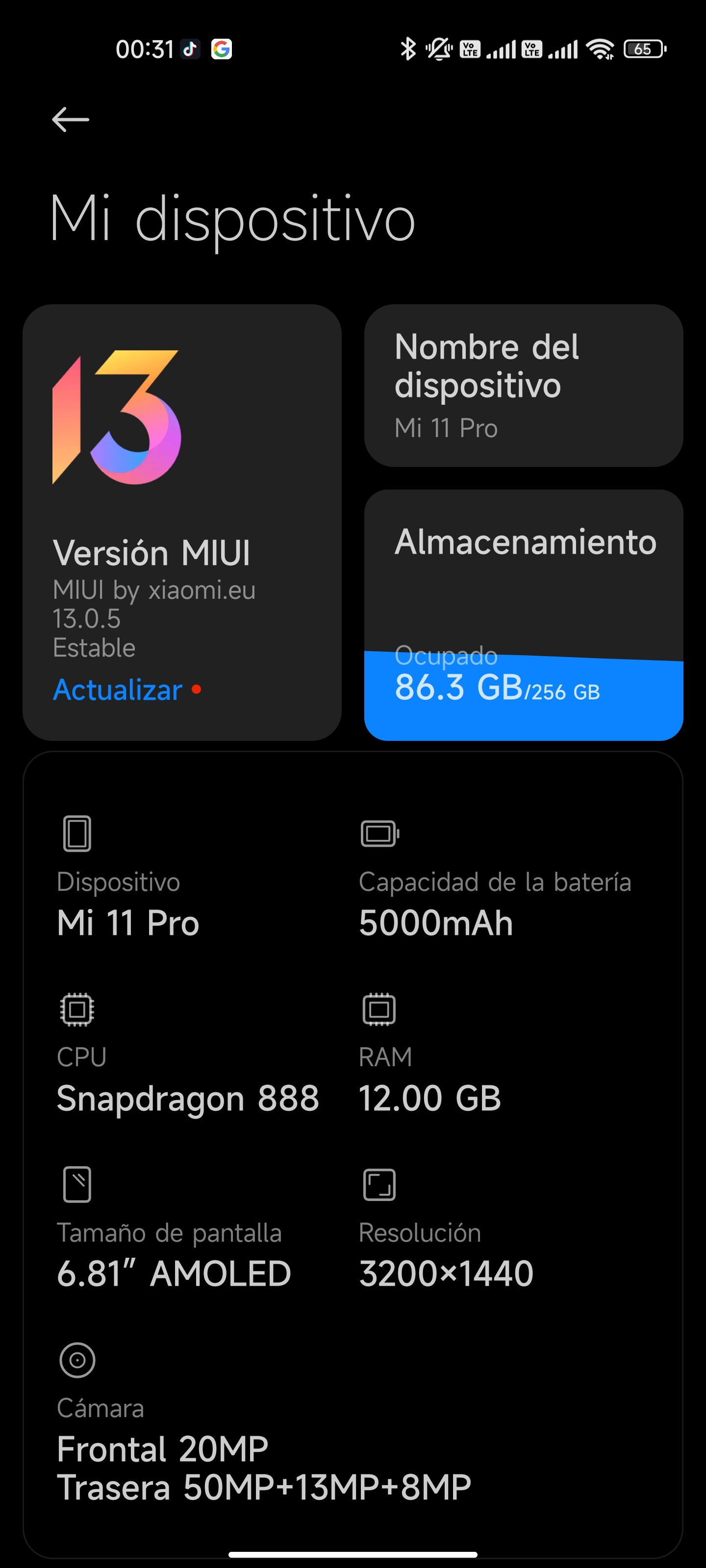The width and height of the screenshot is (706, 1568).
Task: Go back from Mi dispositivo
Action: (71, 119)
